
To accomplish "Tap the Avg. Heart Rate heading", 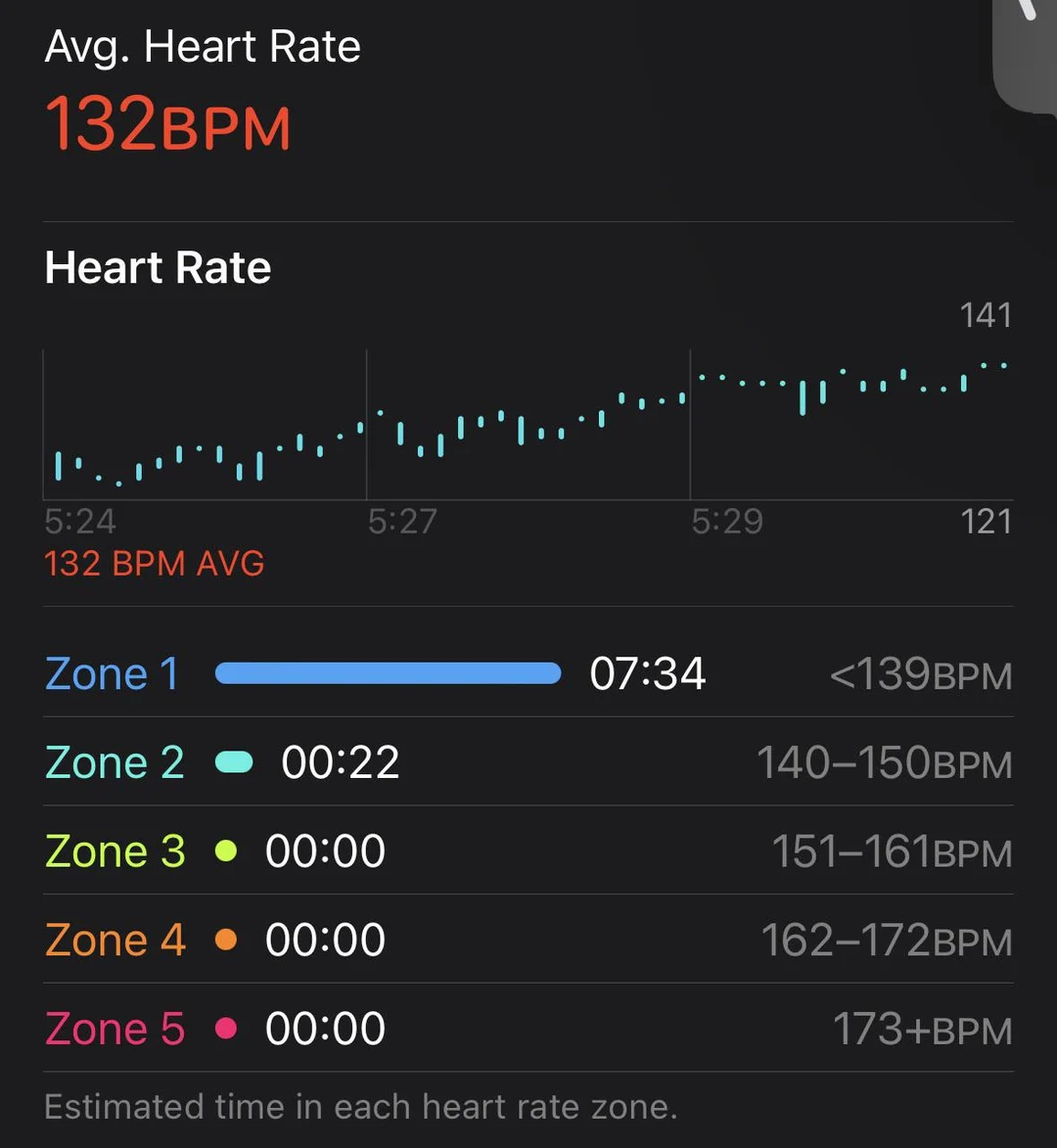I will 202,45.
